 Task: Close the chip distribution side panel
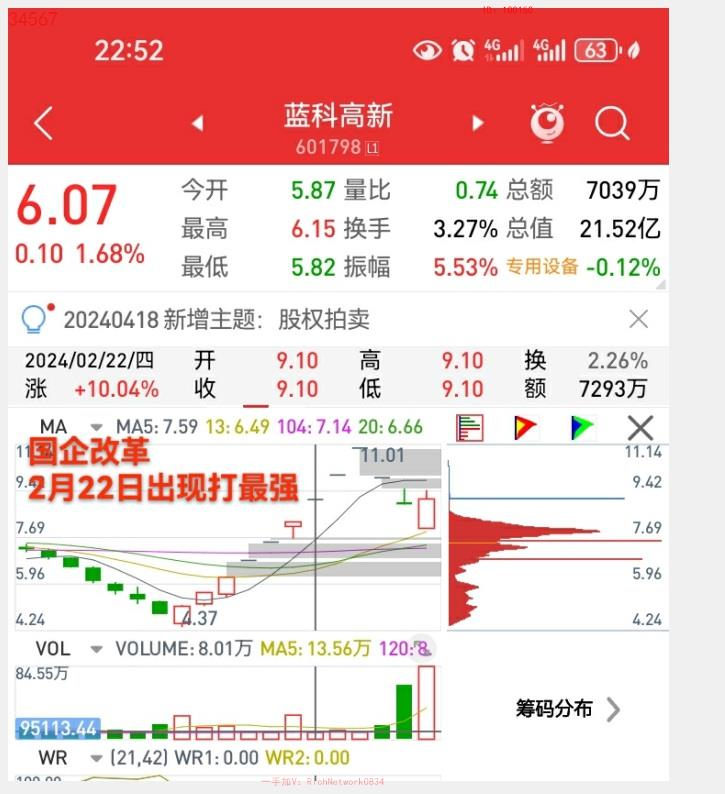pyautogui.click(x=640, y=428)
